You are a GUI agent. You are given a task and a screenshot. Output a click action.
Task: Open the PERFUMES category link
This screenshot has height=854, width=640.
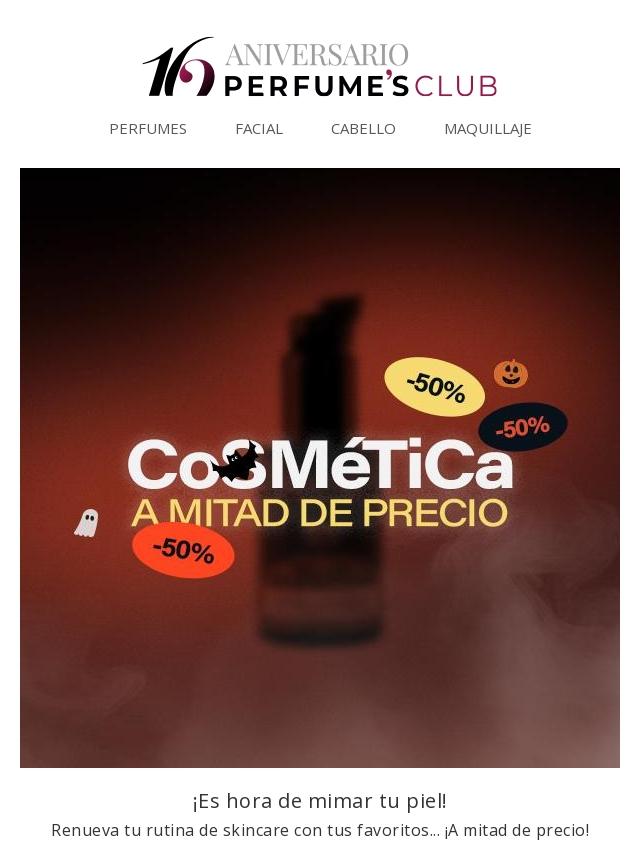148,129
